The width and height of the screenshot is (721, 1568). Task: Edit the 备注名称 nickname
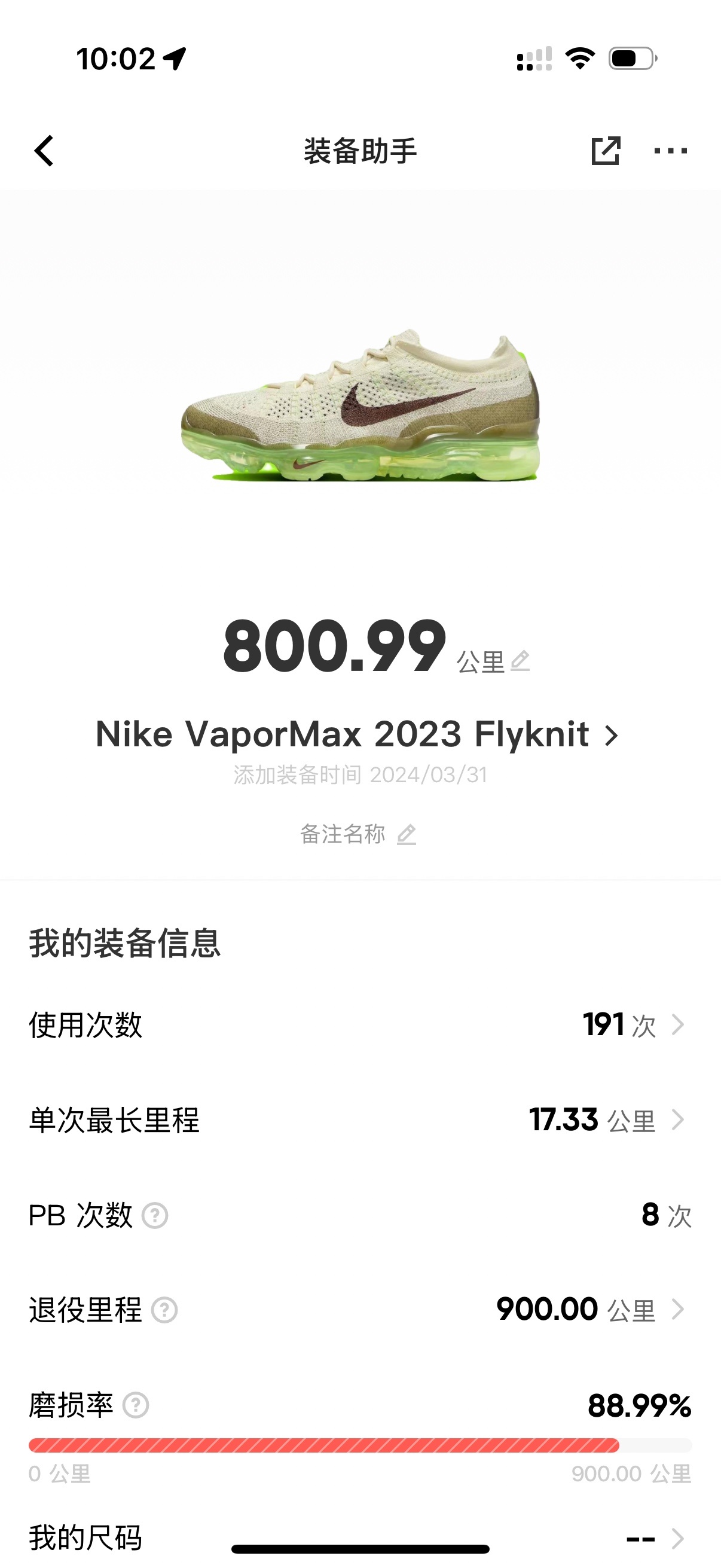406,834
